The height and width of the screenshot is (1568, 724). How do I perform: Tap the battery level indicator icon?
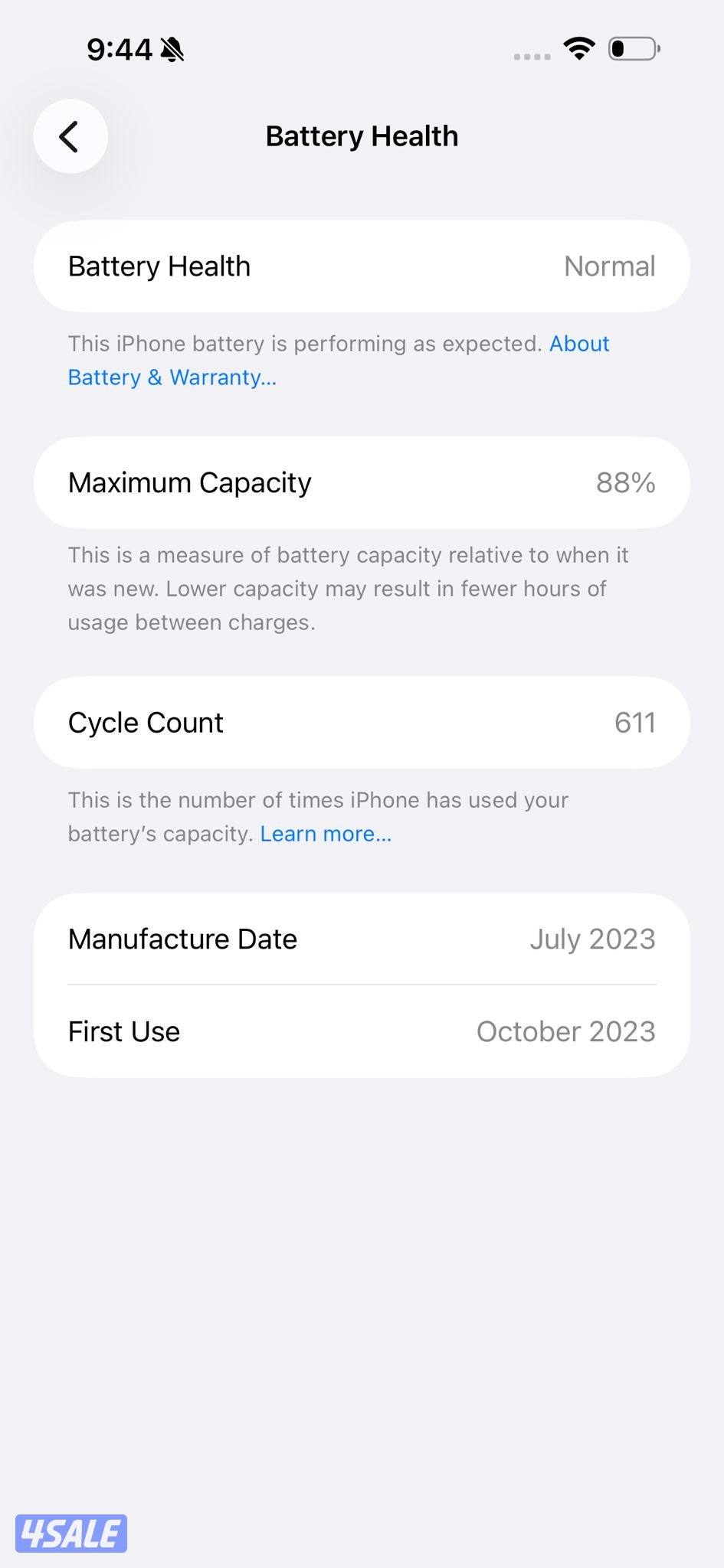(x=631, y=48)
